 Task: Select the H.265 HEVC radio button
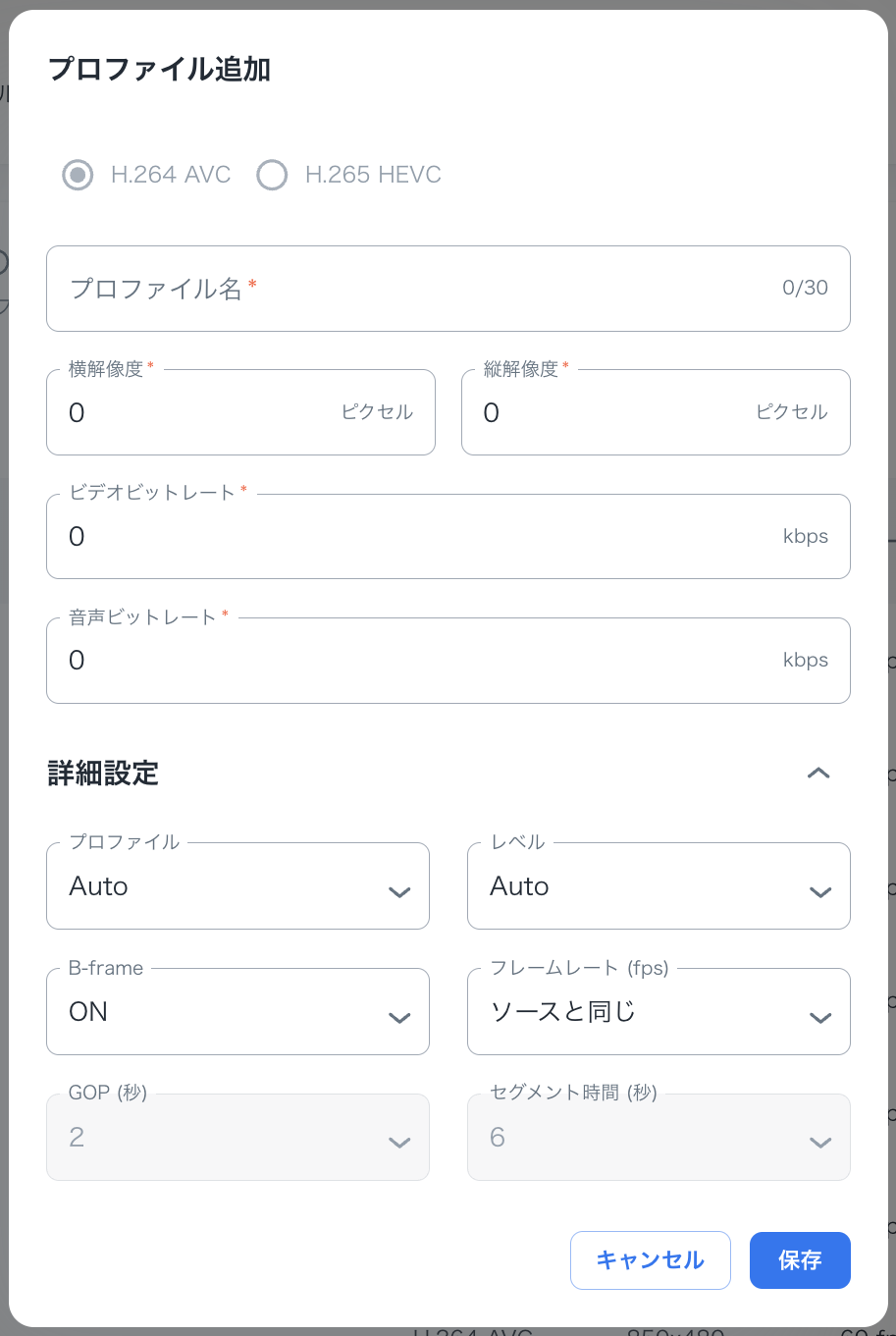[272, 175]
